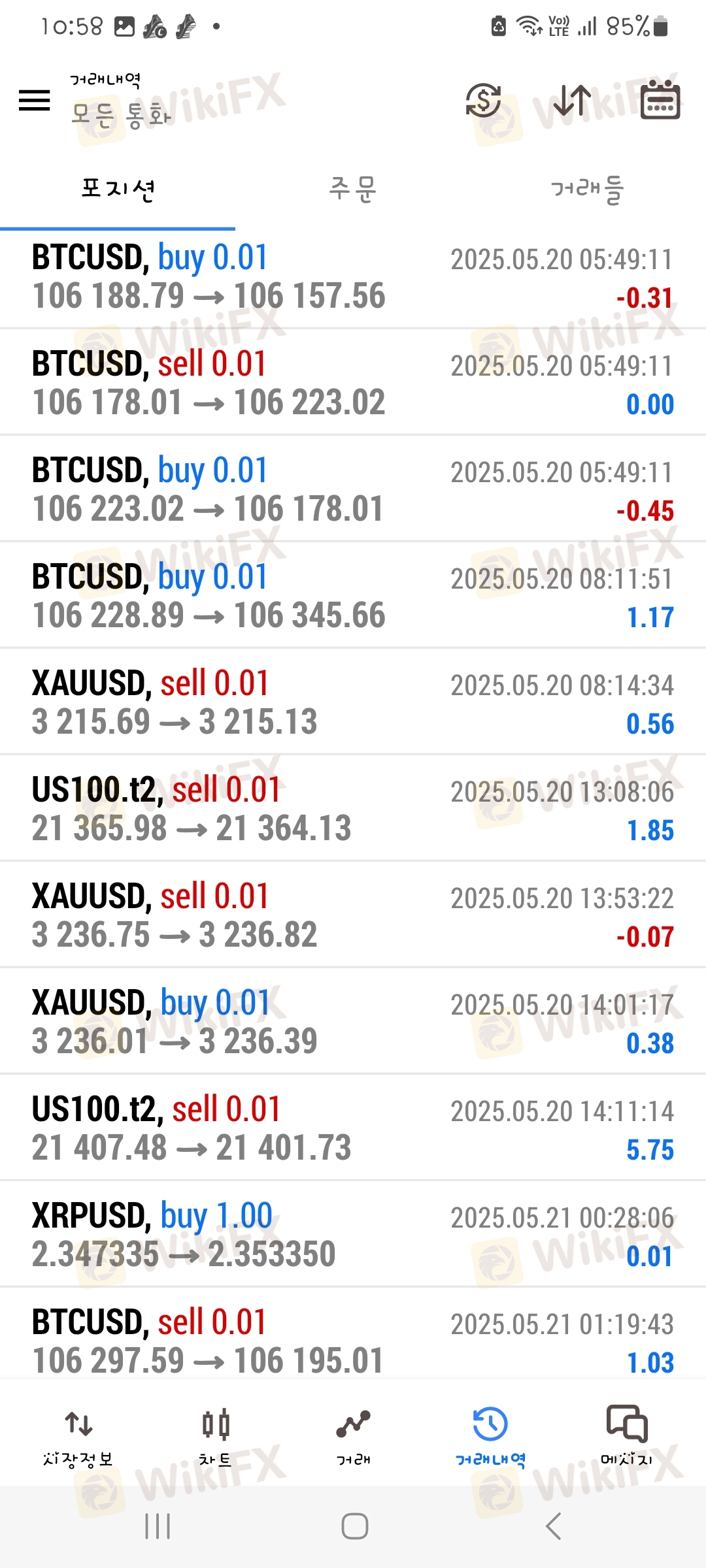706x1568 pixels.
Task: Switch to the 주문 tab
Action: coord(352,190)
